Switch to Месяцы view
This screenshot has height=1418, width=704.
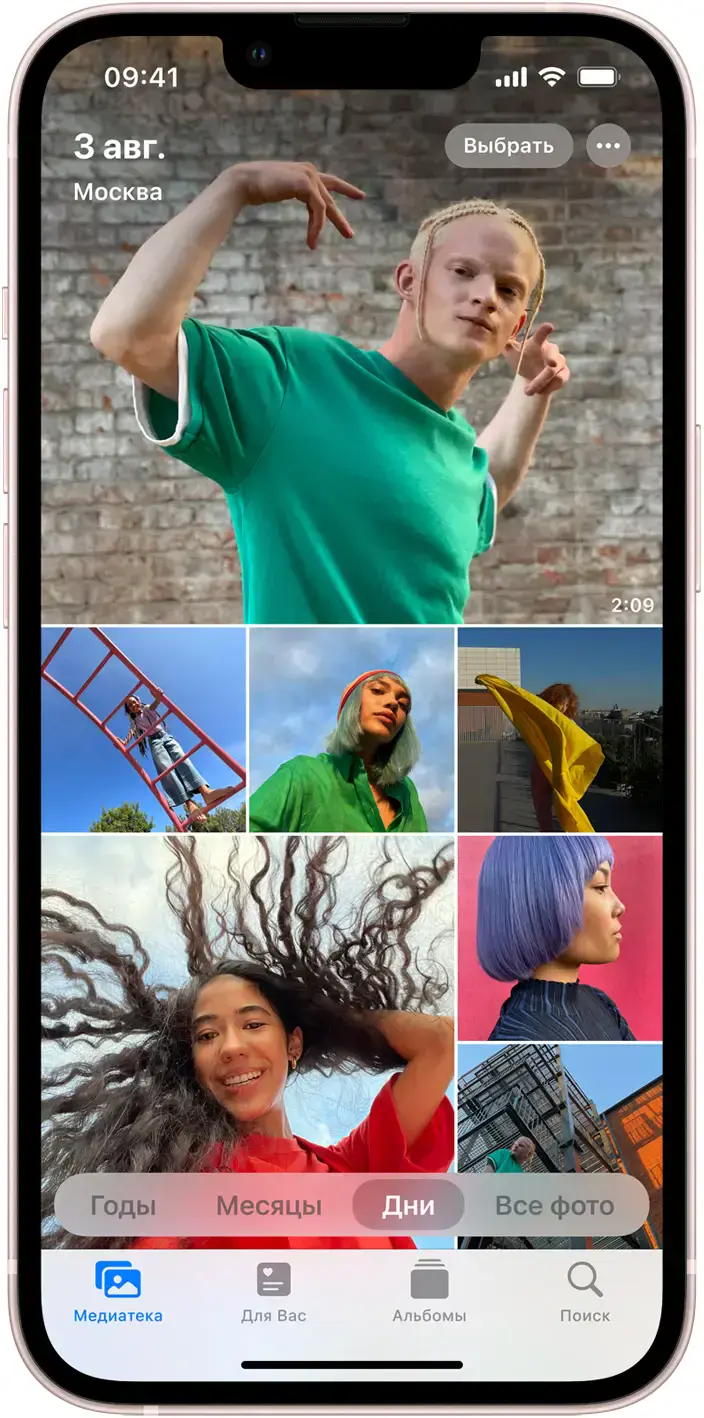click(x=270, y=1205)
